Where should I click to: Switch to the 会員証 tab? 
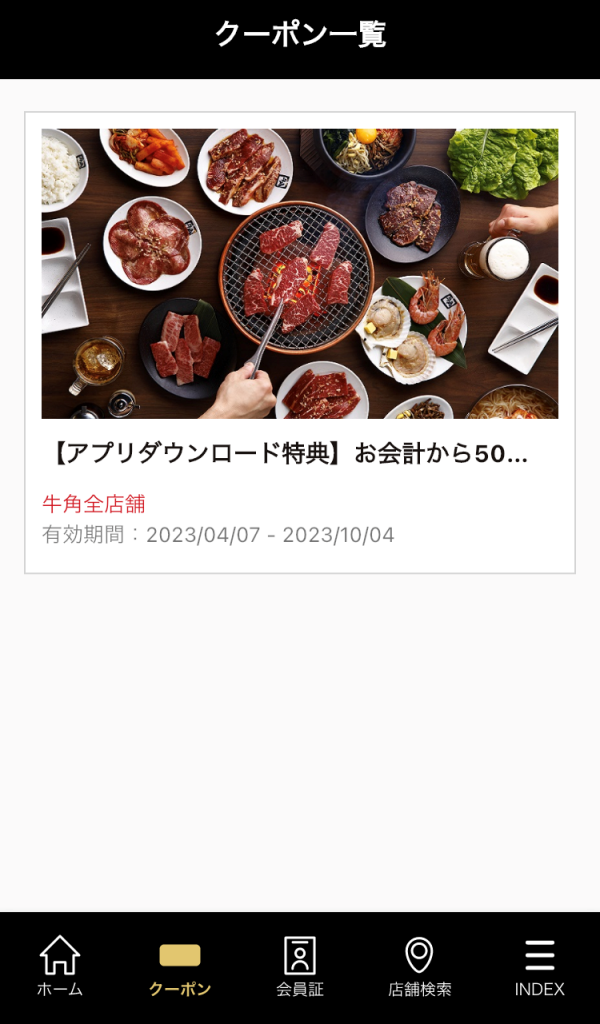point(300,967)
